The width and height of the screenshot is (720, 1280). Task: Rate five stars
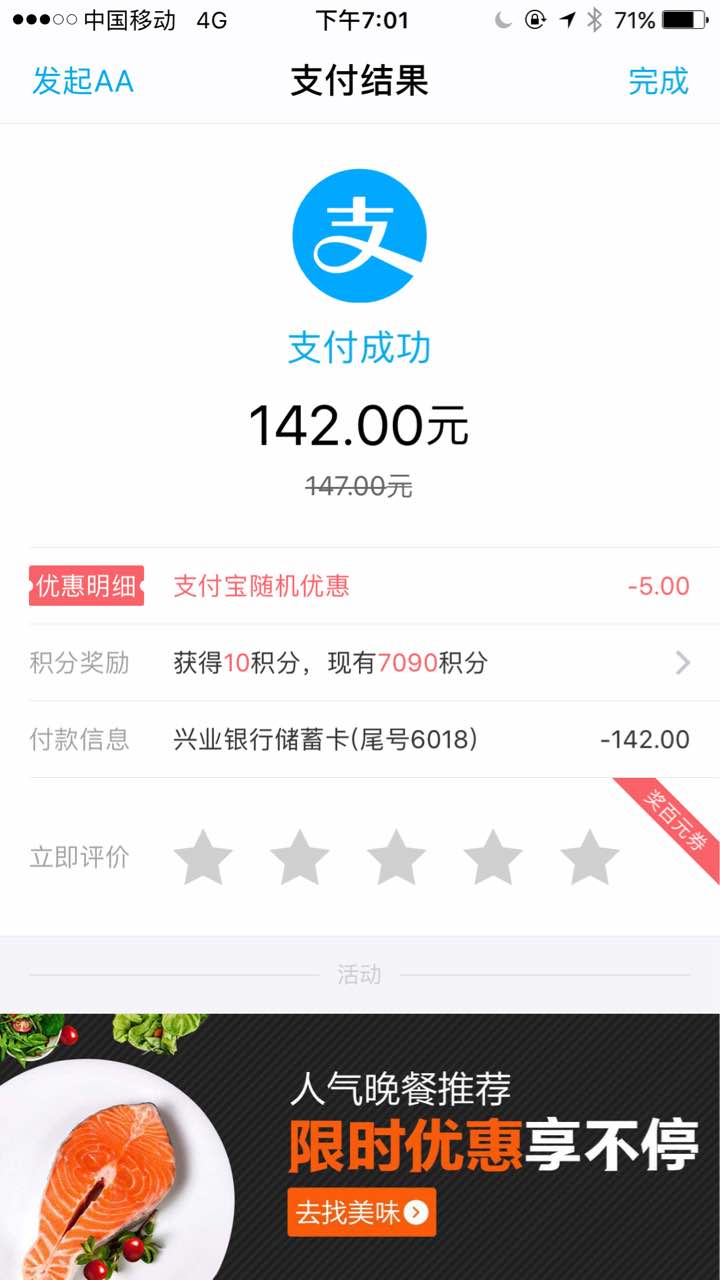[590, 857]
